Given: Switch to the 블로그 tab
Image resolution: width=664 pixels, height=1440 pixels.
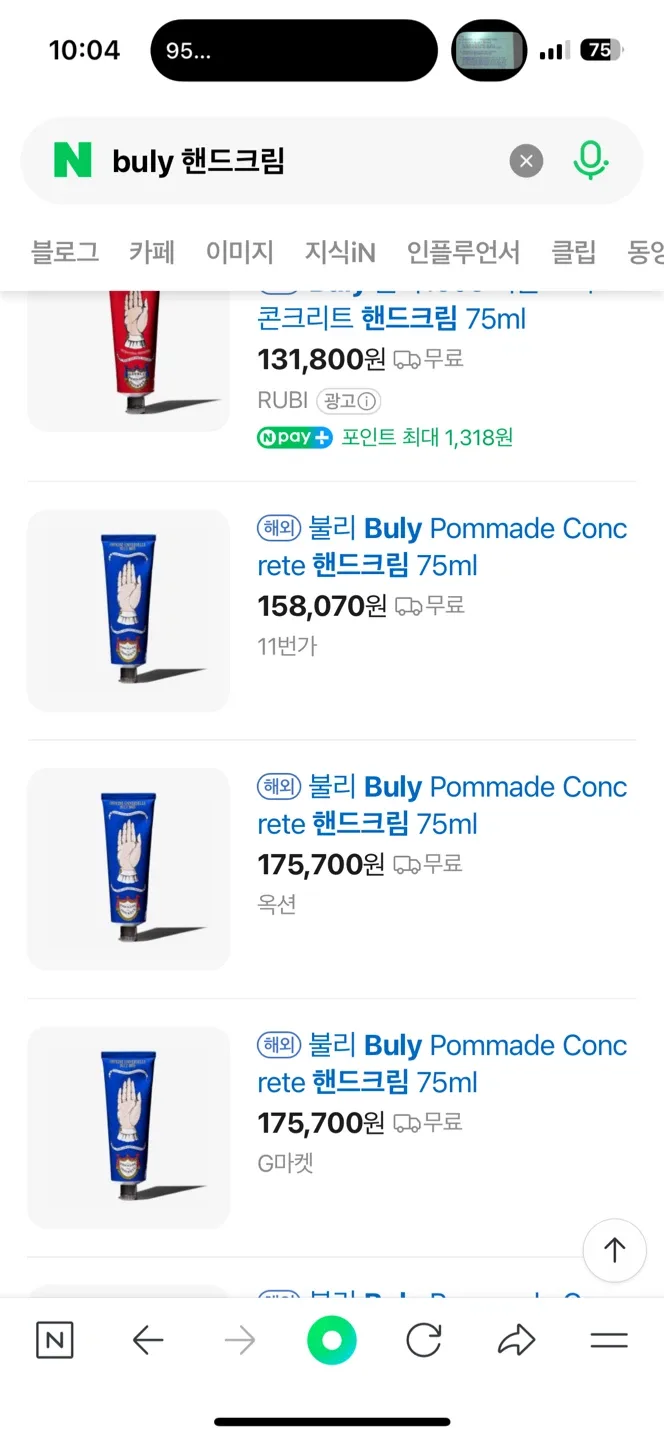Looking at the screenshot, I should (65, 252).
